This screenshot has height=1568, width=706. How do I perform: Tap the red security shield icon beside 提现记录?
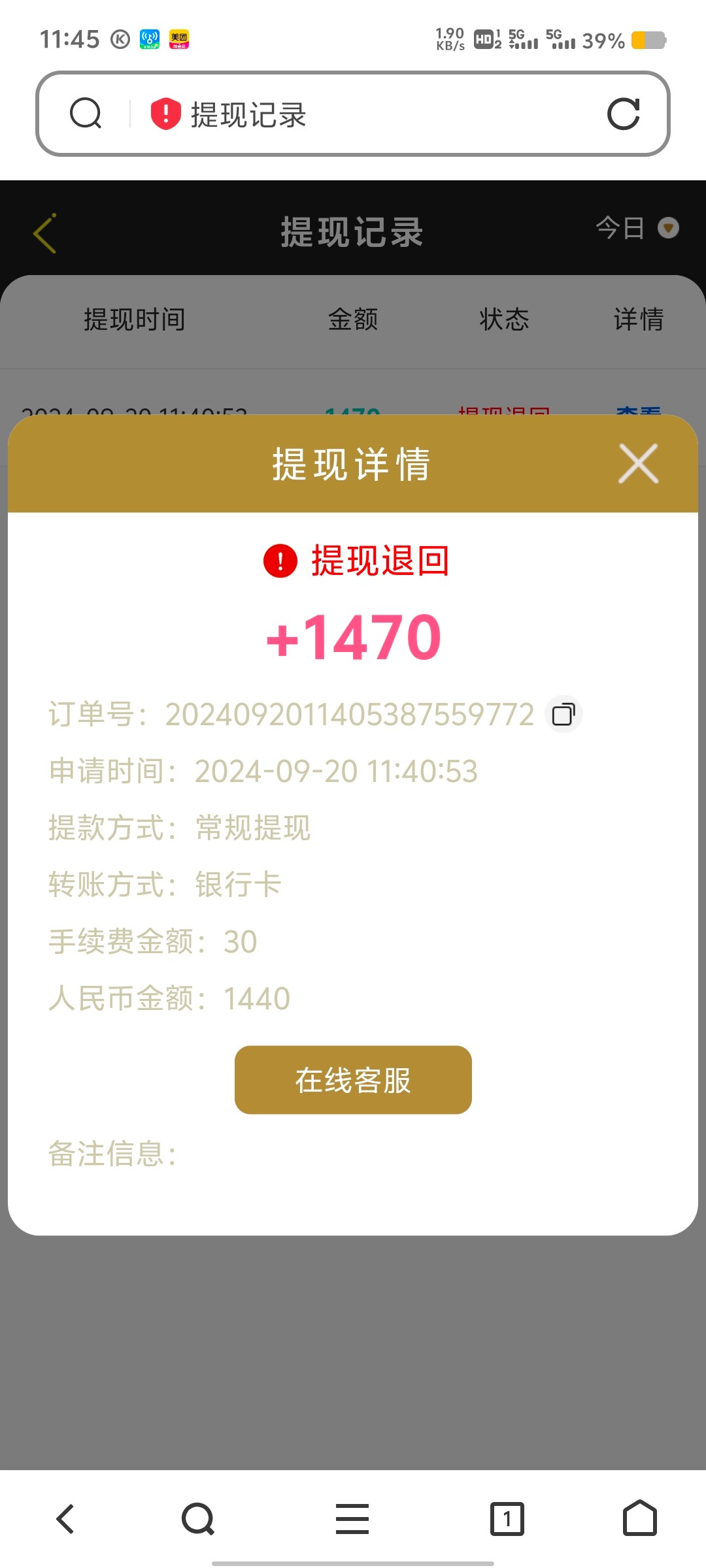click(164, 114)
